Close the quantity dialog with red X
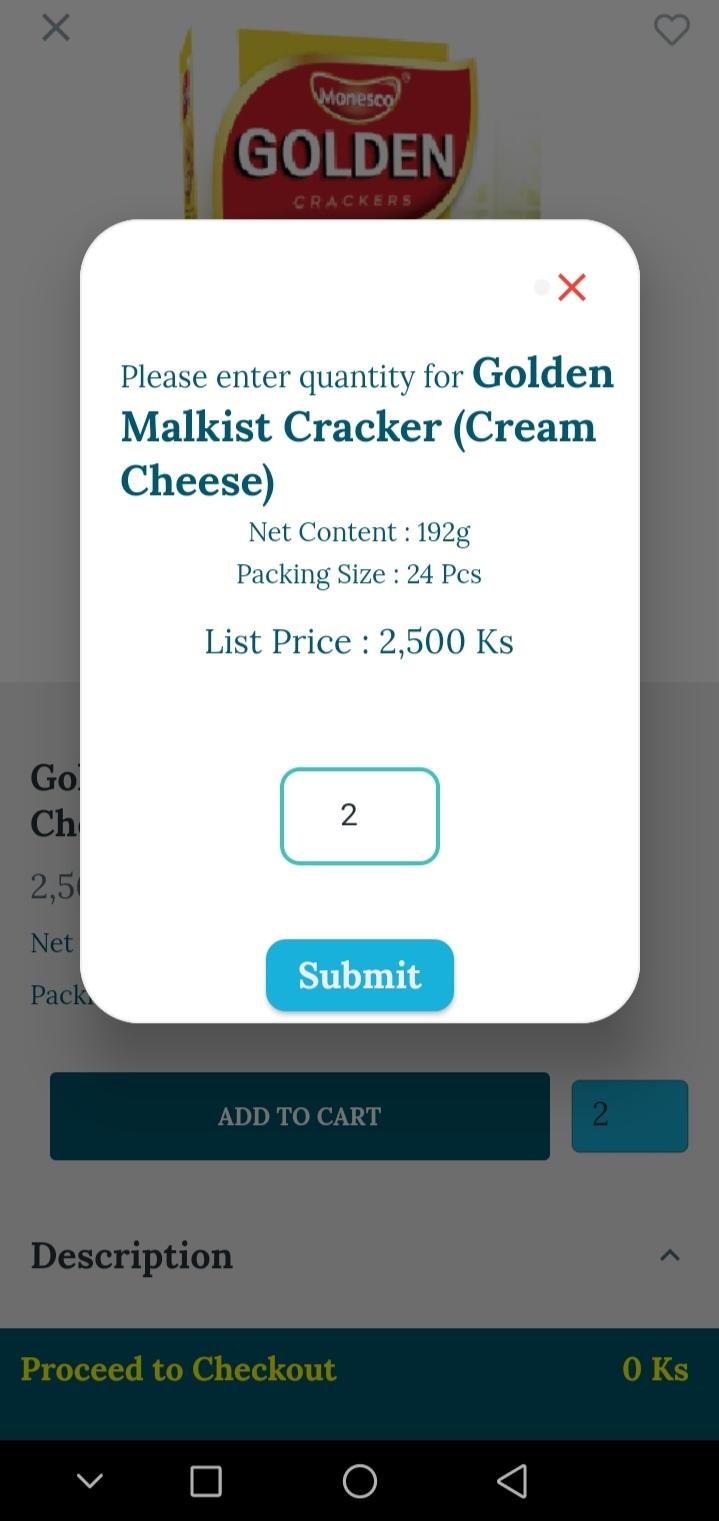This screenshot has height=1521, width=719. click(572, 288)
